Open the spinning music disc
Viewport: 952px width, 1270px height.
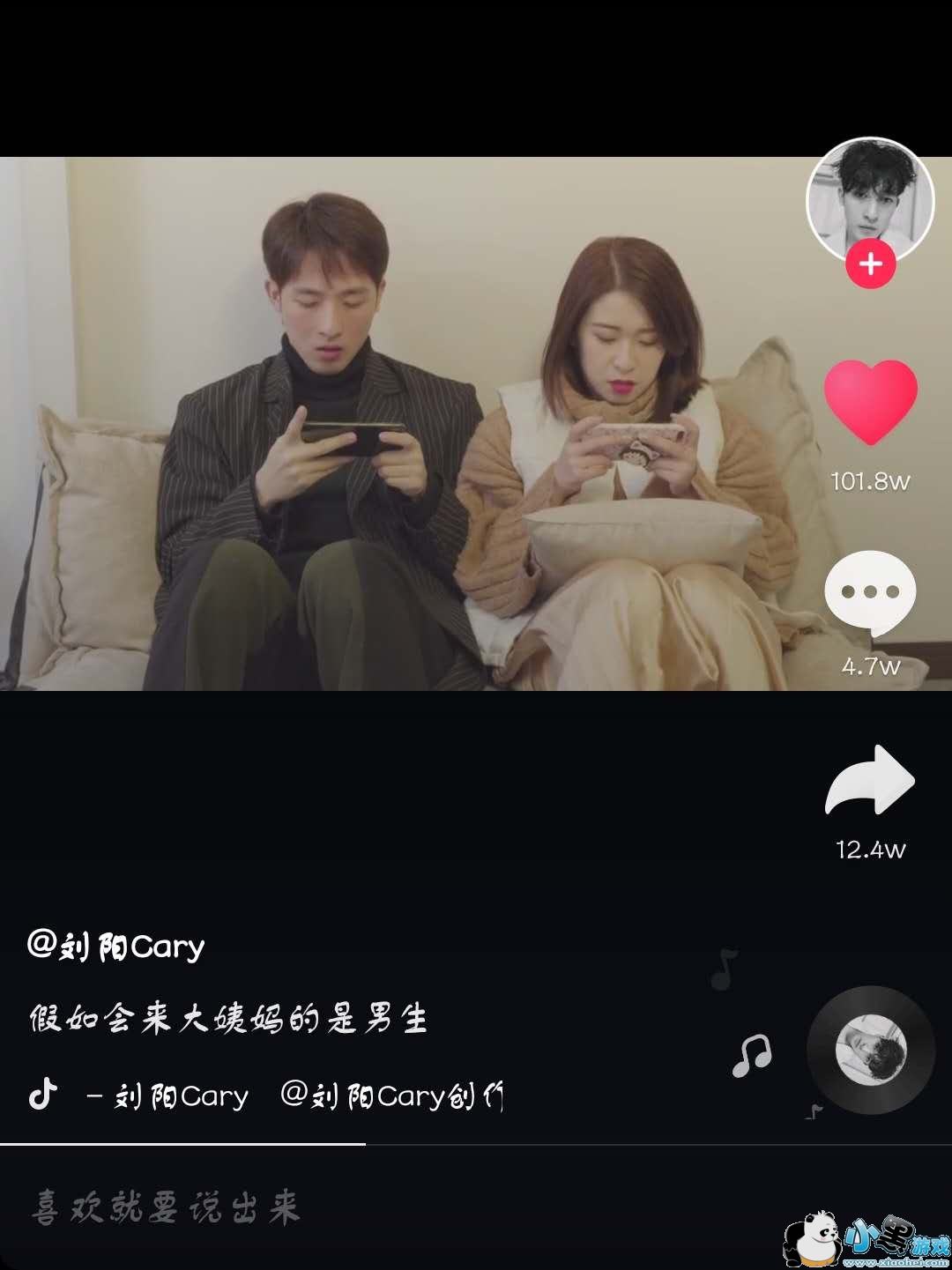(871, 1050)
